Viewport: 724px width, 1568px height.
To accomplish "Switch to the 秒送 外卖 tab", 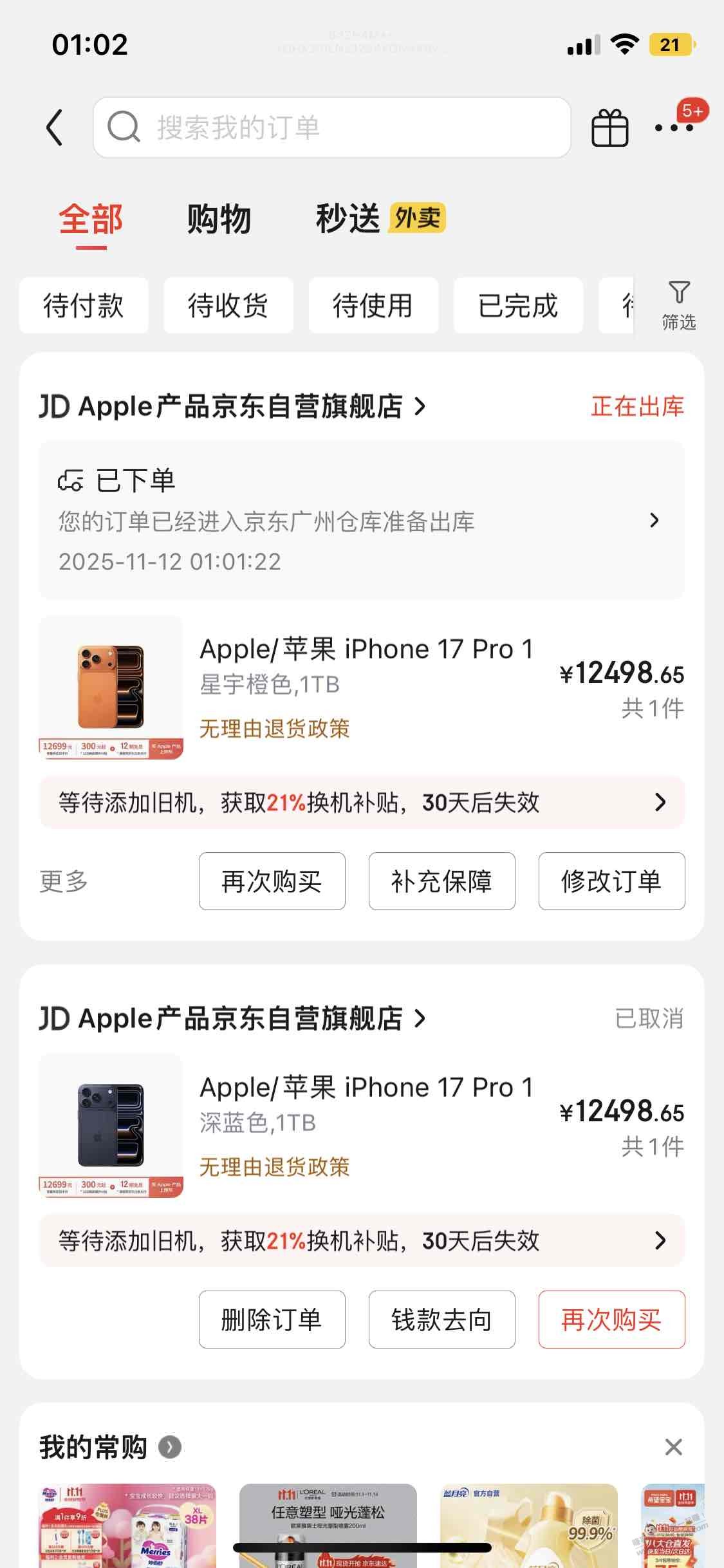I will [380, 219].
